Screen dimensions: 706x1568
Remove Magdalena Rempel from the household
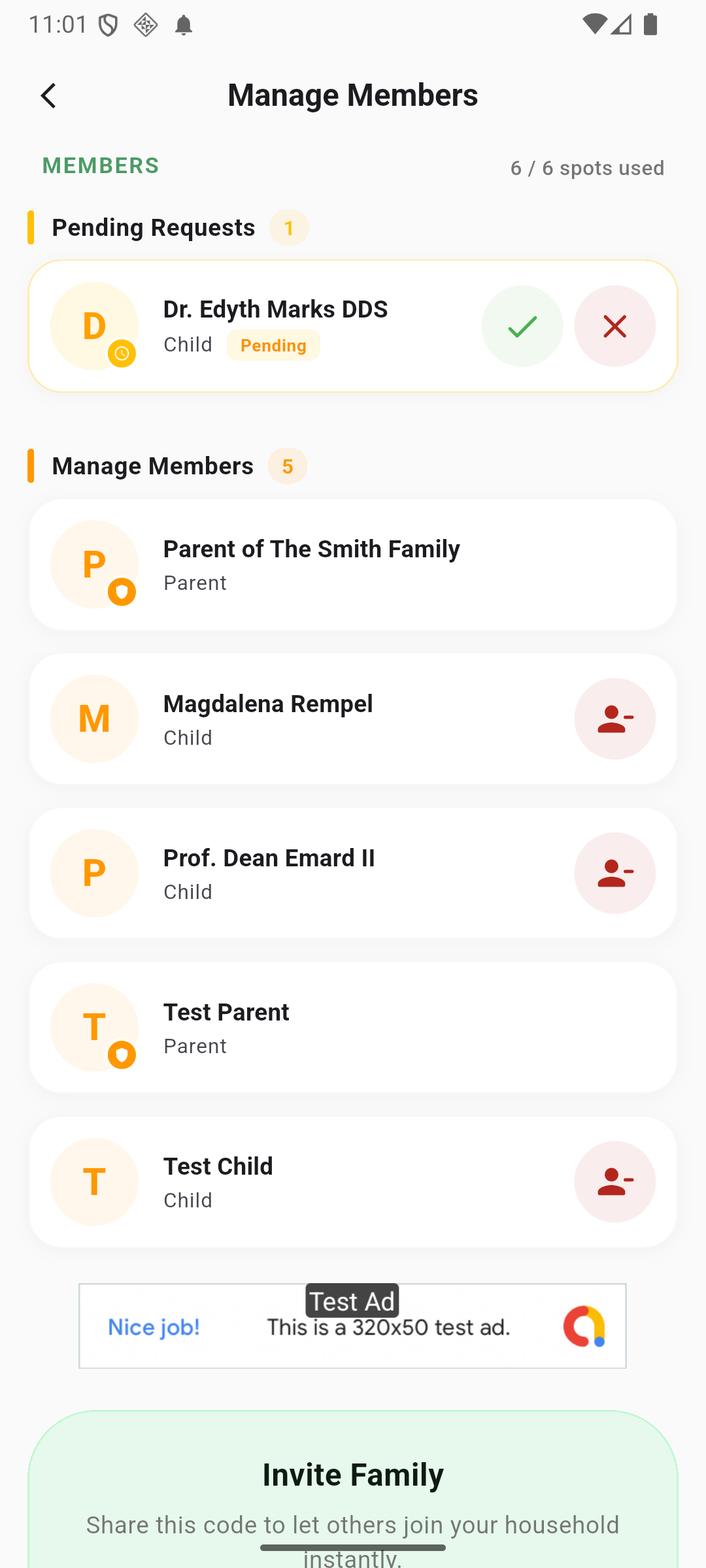(614, 718)
